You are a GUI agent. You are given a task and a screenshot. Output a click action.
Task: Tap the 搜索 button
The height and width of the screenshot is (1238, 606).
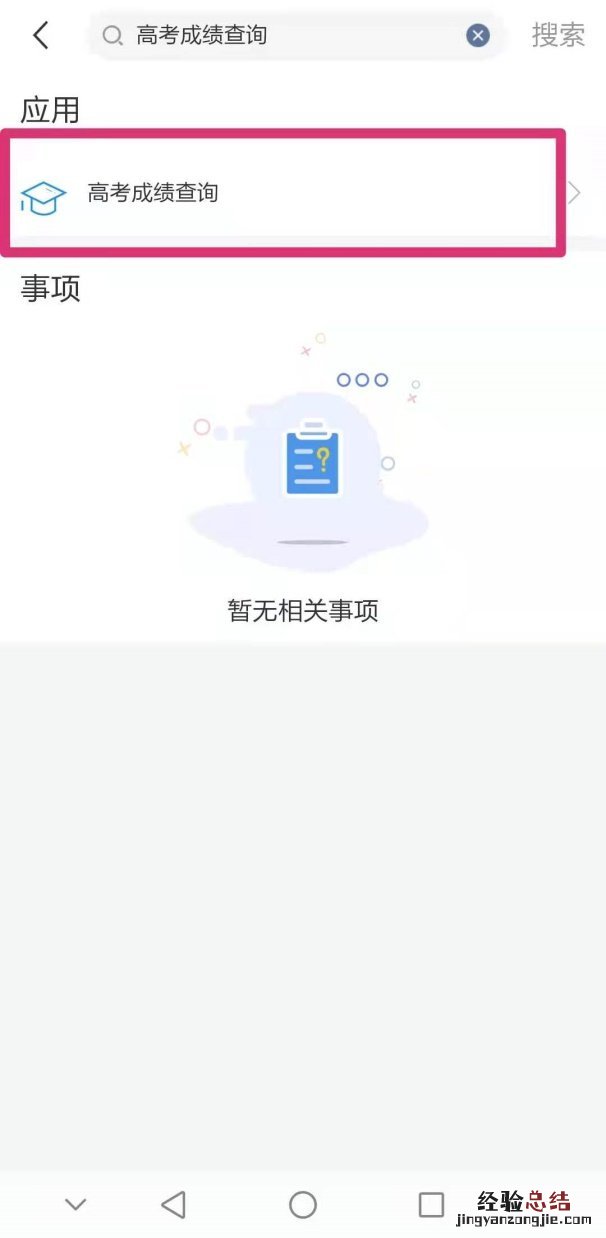click(x=558, y=36)
